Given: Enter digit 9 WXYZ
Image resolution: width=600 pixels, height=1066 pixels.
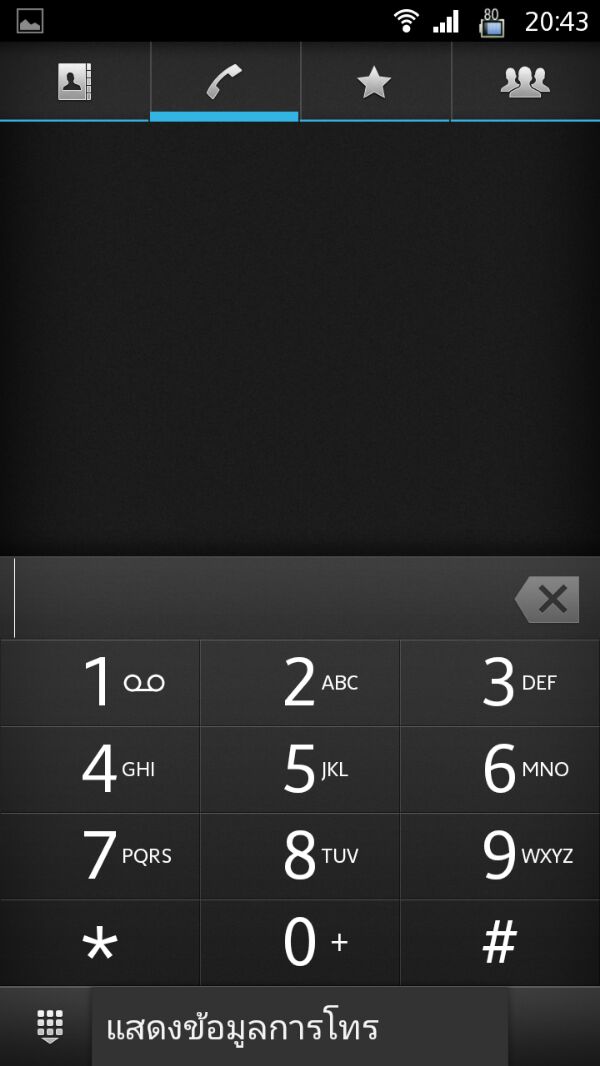Looking at the screenshot, I should click(500, 856).
